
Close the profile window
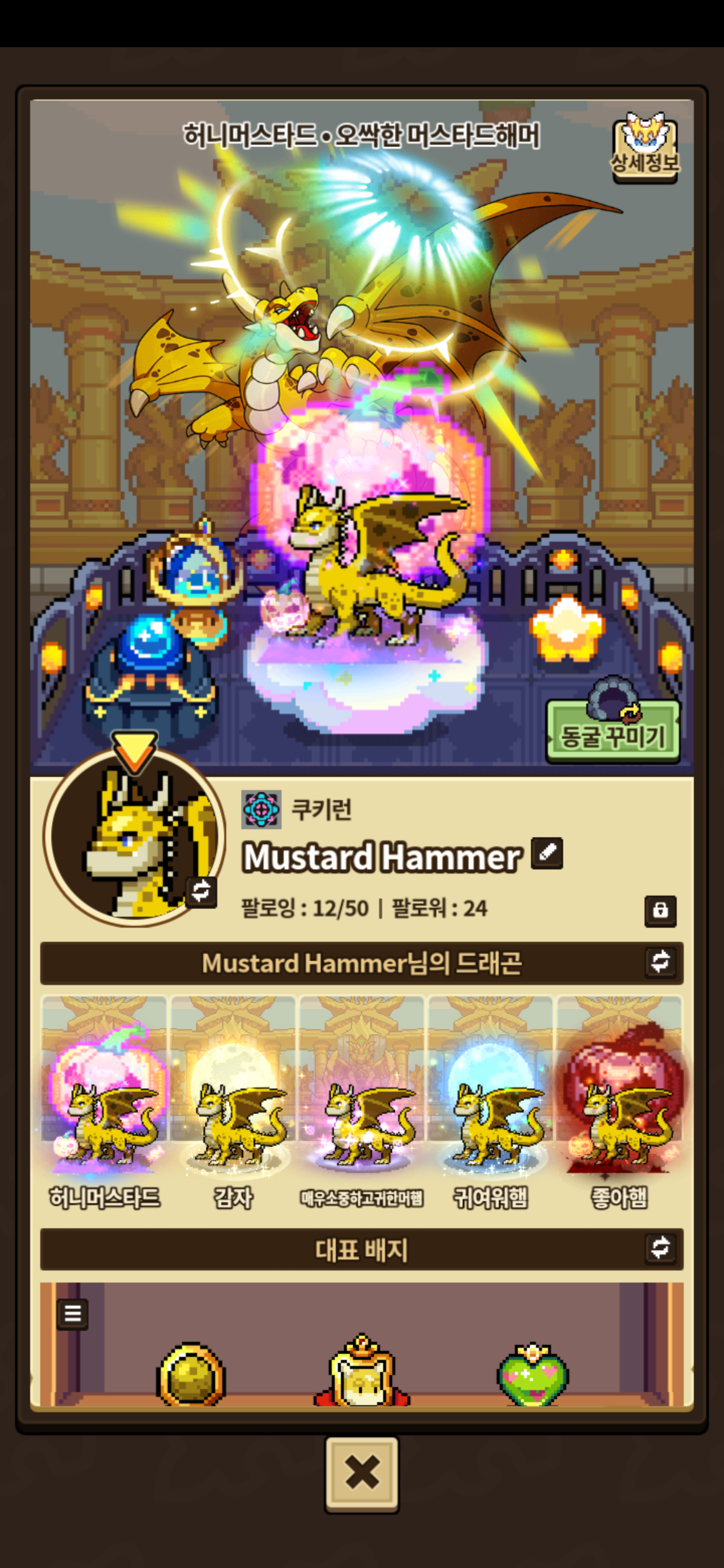point(361,1474)
